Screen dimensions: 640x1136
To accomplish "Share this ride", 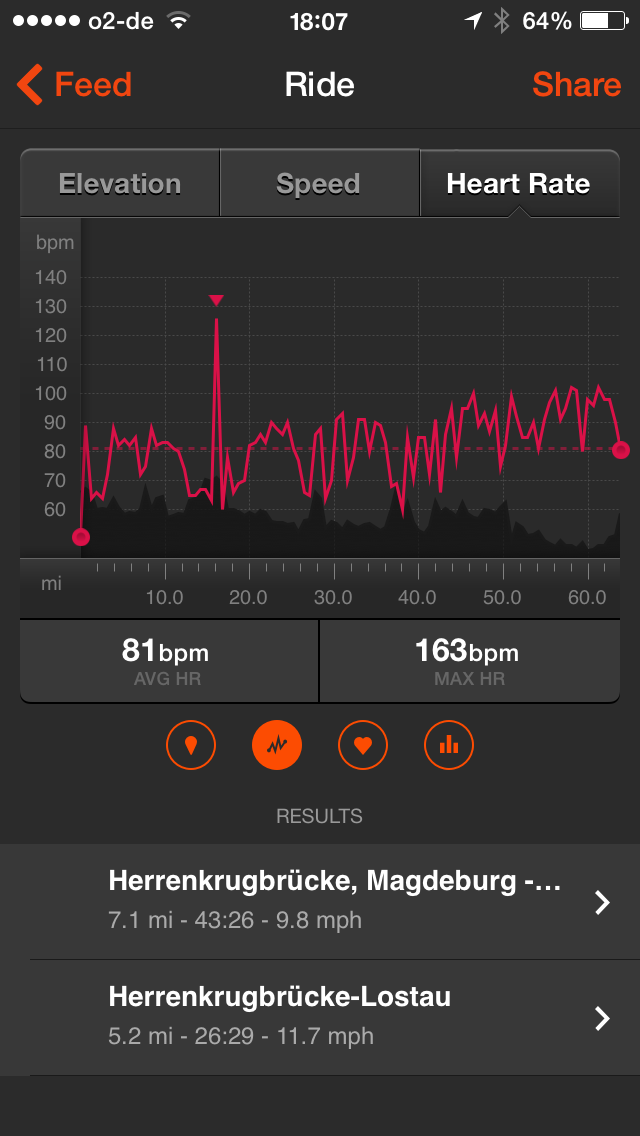I will (x=576, y=85).
